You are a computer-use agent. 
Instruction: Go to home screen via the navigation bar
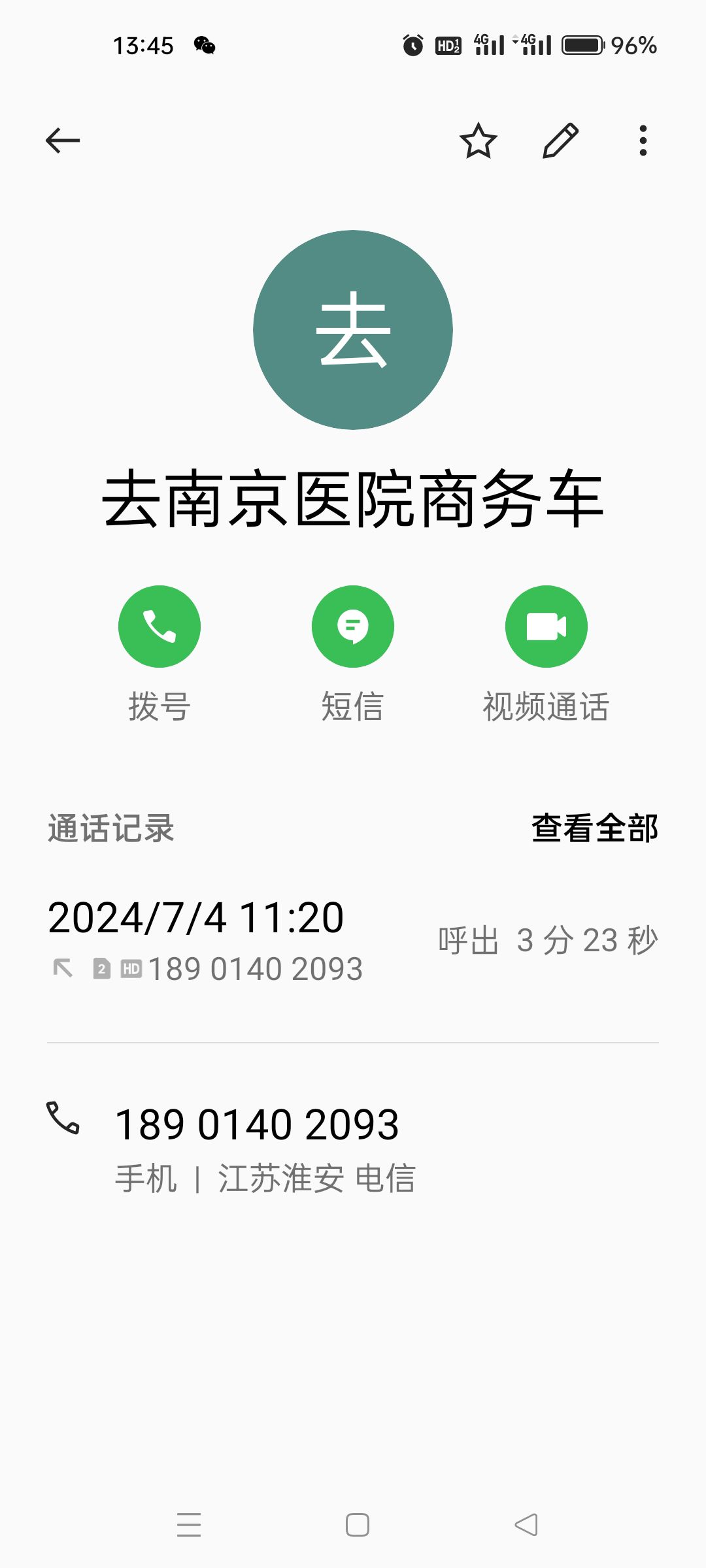[x=358, y=1525]
